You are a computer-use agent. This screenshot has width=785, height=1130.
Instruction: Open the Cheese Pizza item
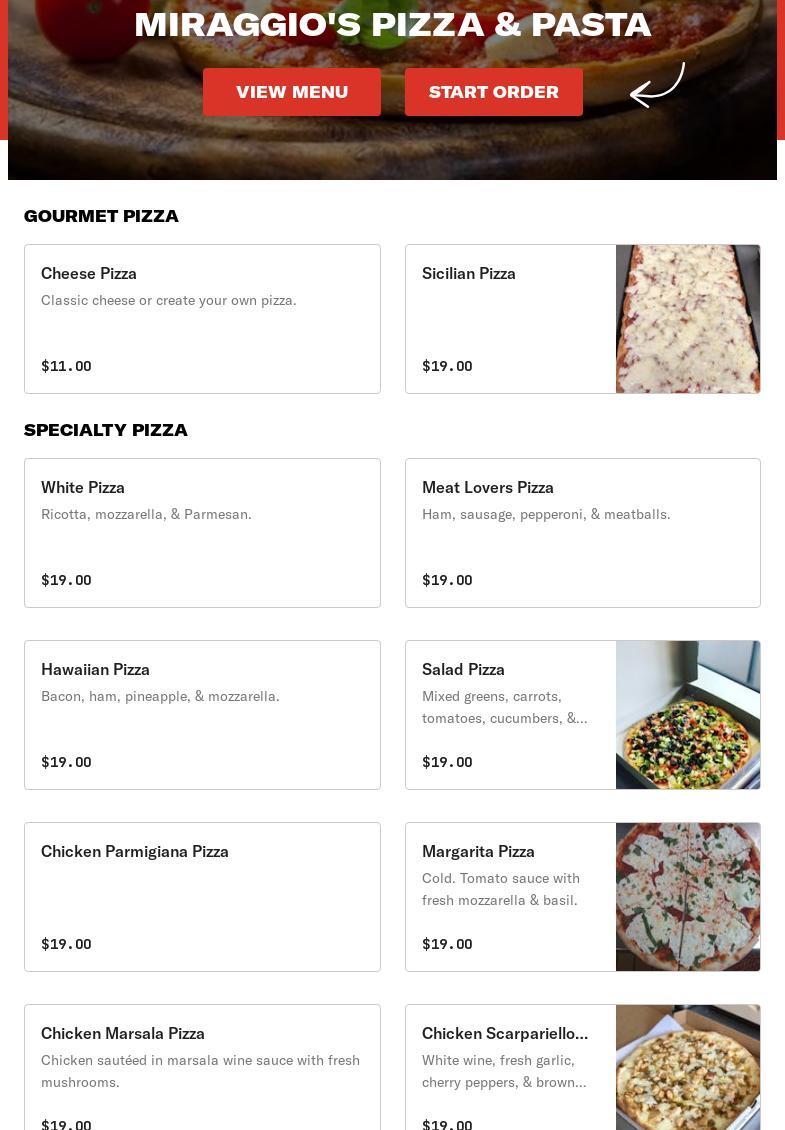(202, 319)
